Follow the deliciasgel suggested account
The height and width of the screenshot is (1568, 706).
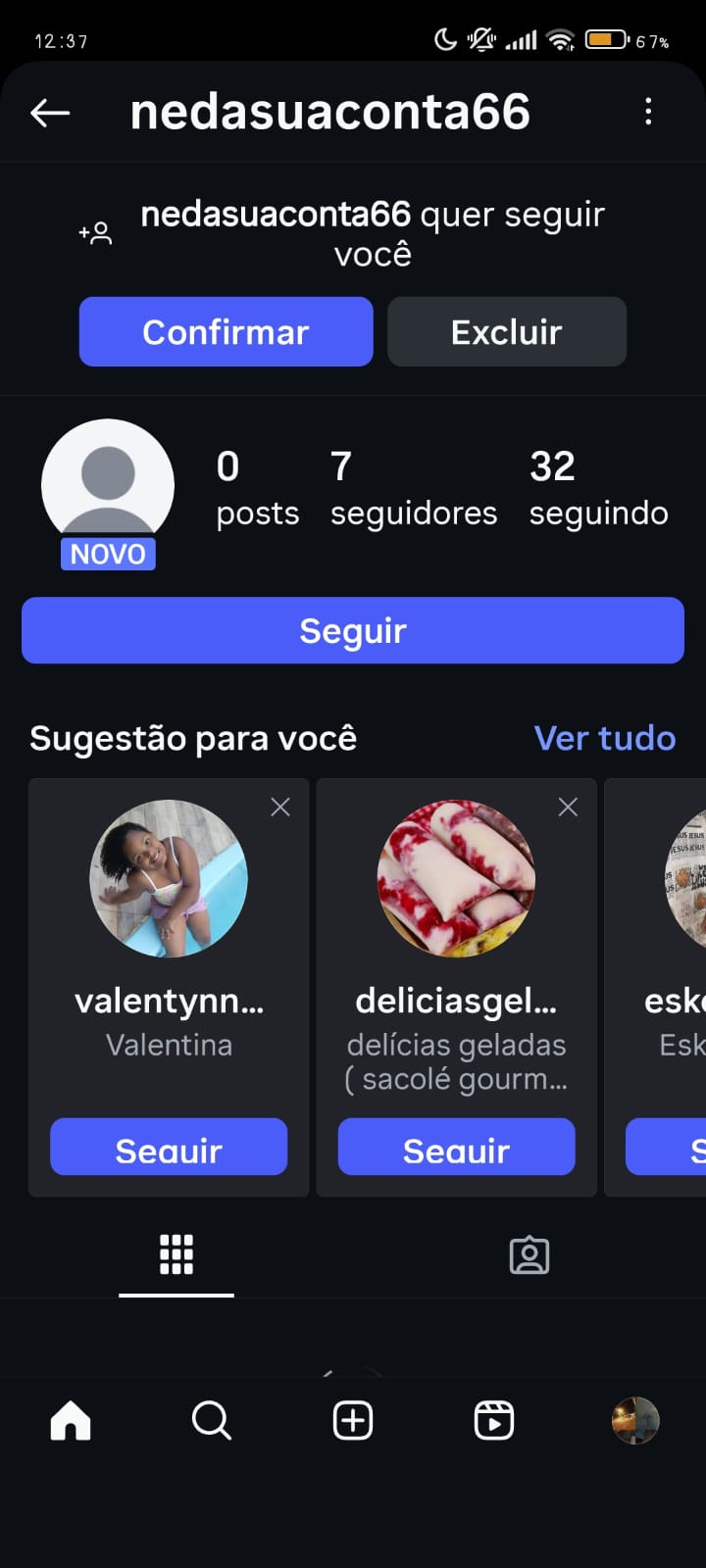click(456, 1148)
